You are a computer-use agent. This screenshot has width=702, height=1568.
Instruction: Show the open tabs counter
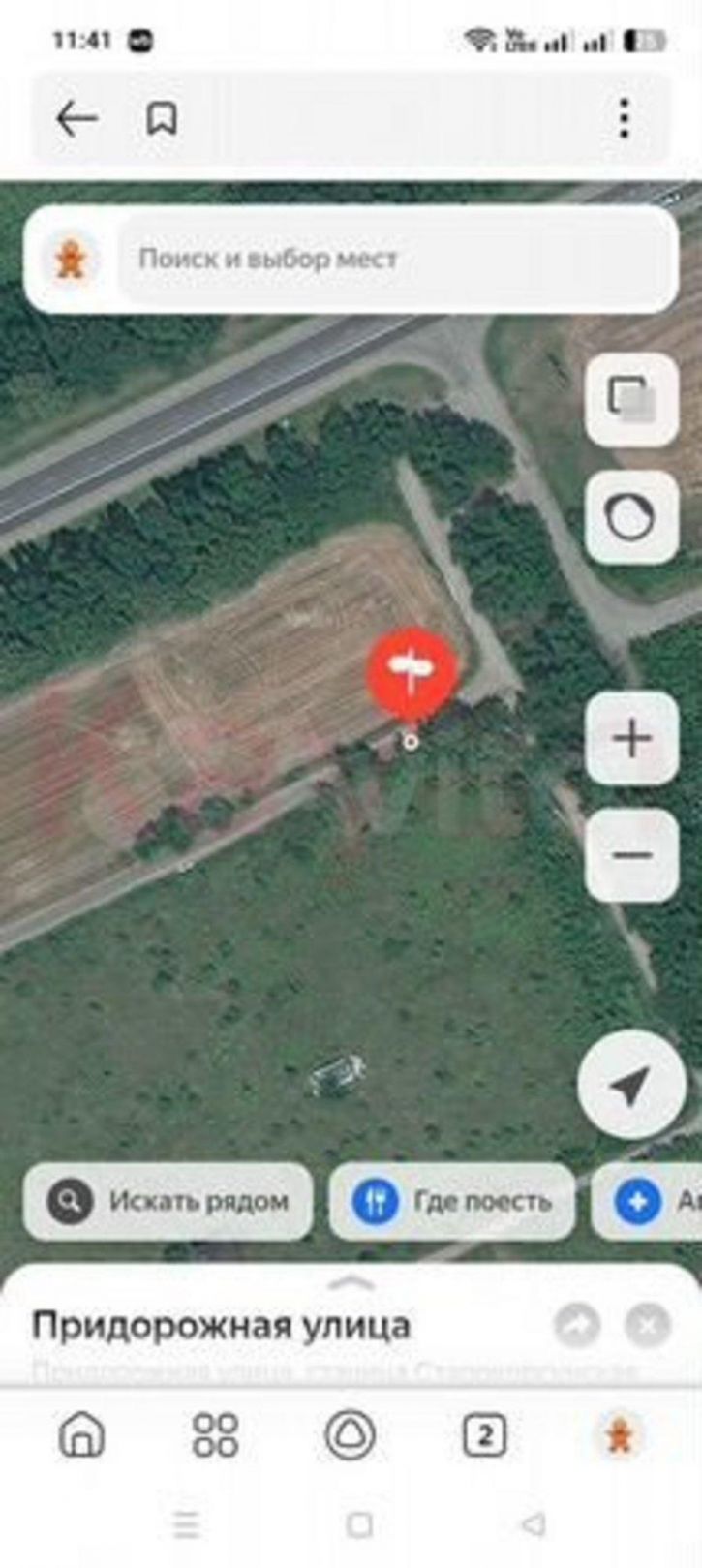[484, 1434]
